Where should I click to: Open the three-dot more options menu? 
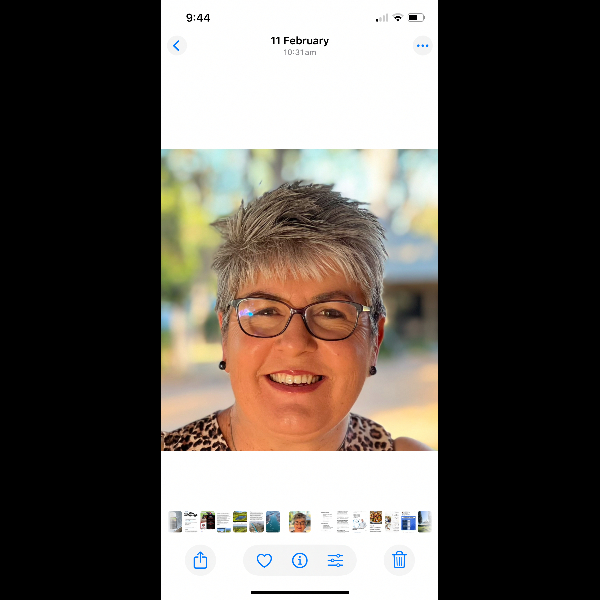click(x=422, y=46)
